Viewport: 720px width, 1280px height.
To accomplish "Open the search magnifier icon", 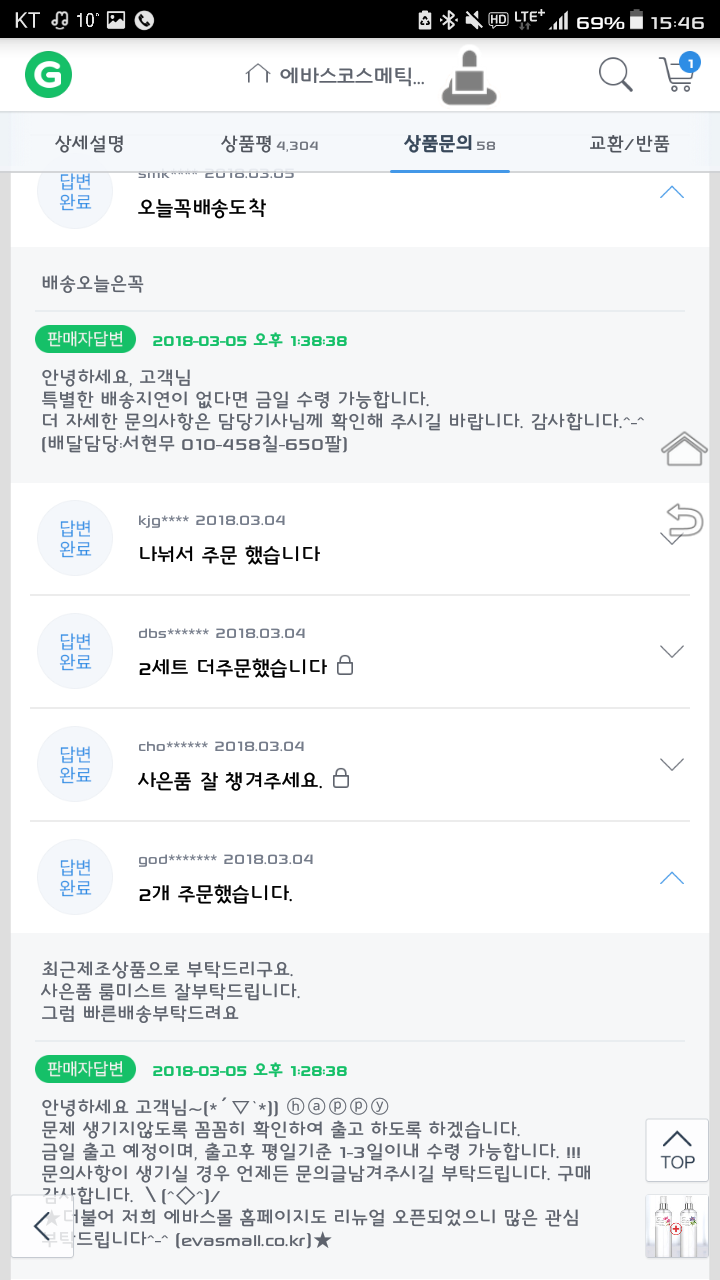I will [615, 74].
